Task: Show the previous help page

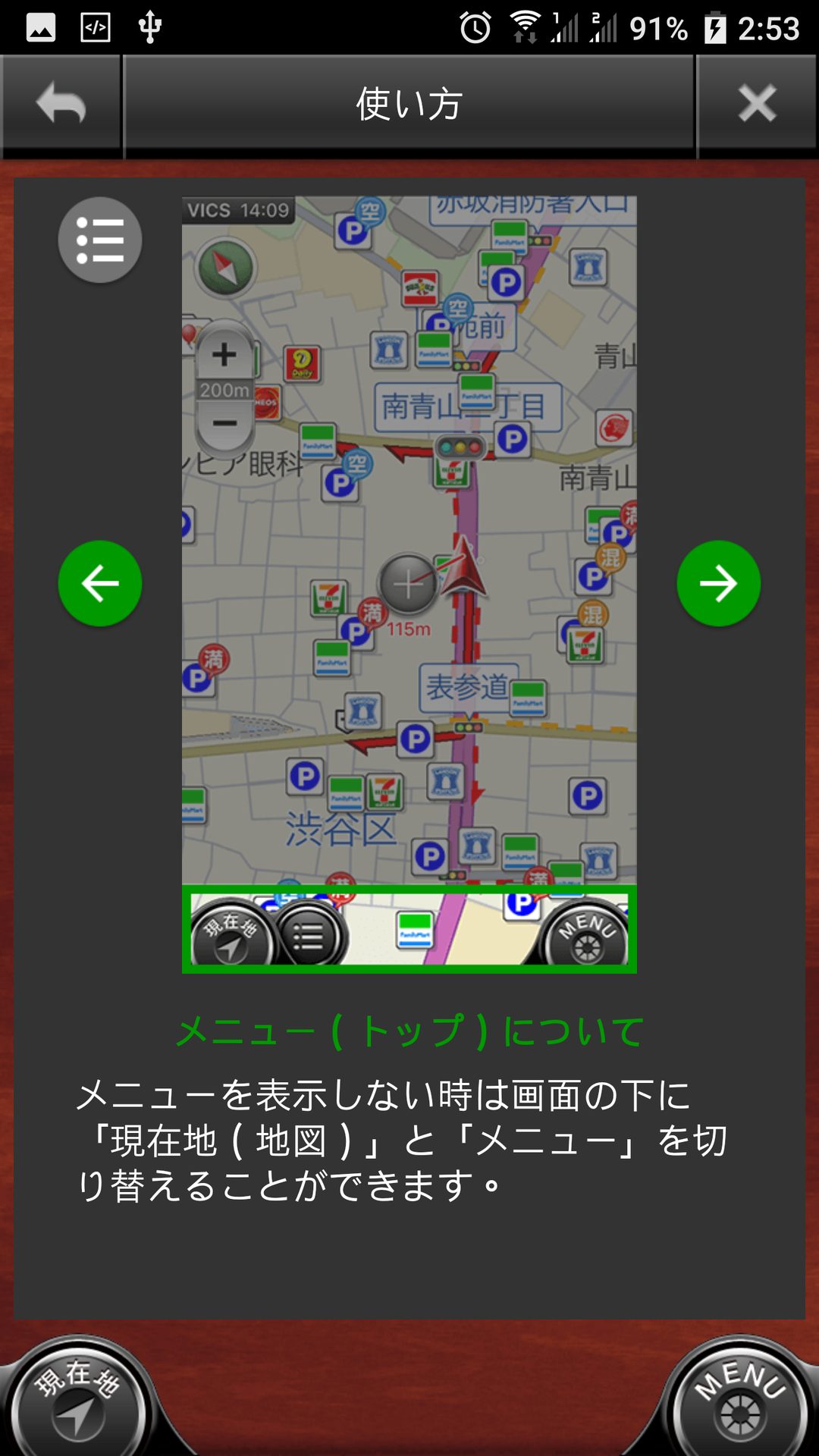Action: pyautogui.click(x=100, y=583)
